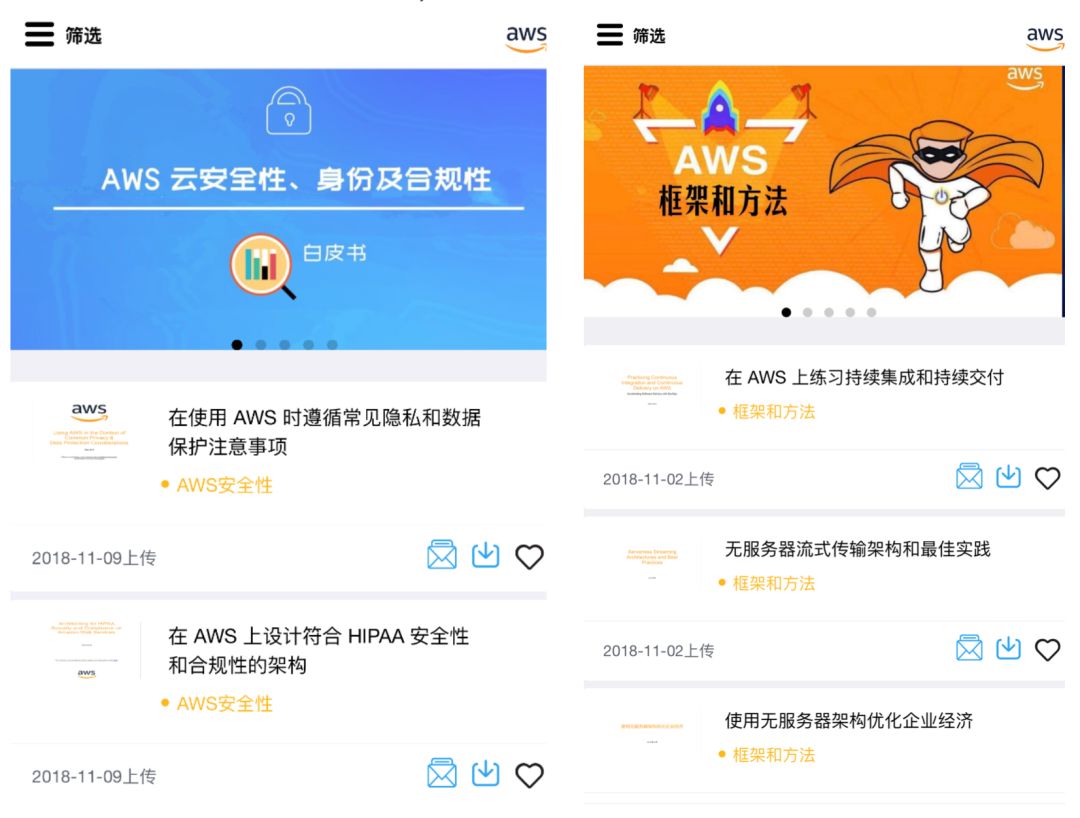Email the 常见隐私和数据保护注意事项 whitepaper
Viewport: 1080px width, 818px height.
(442, 555)
